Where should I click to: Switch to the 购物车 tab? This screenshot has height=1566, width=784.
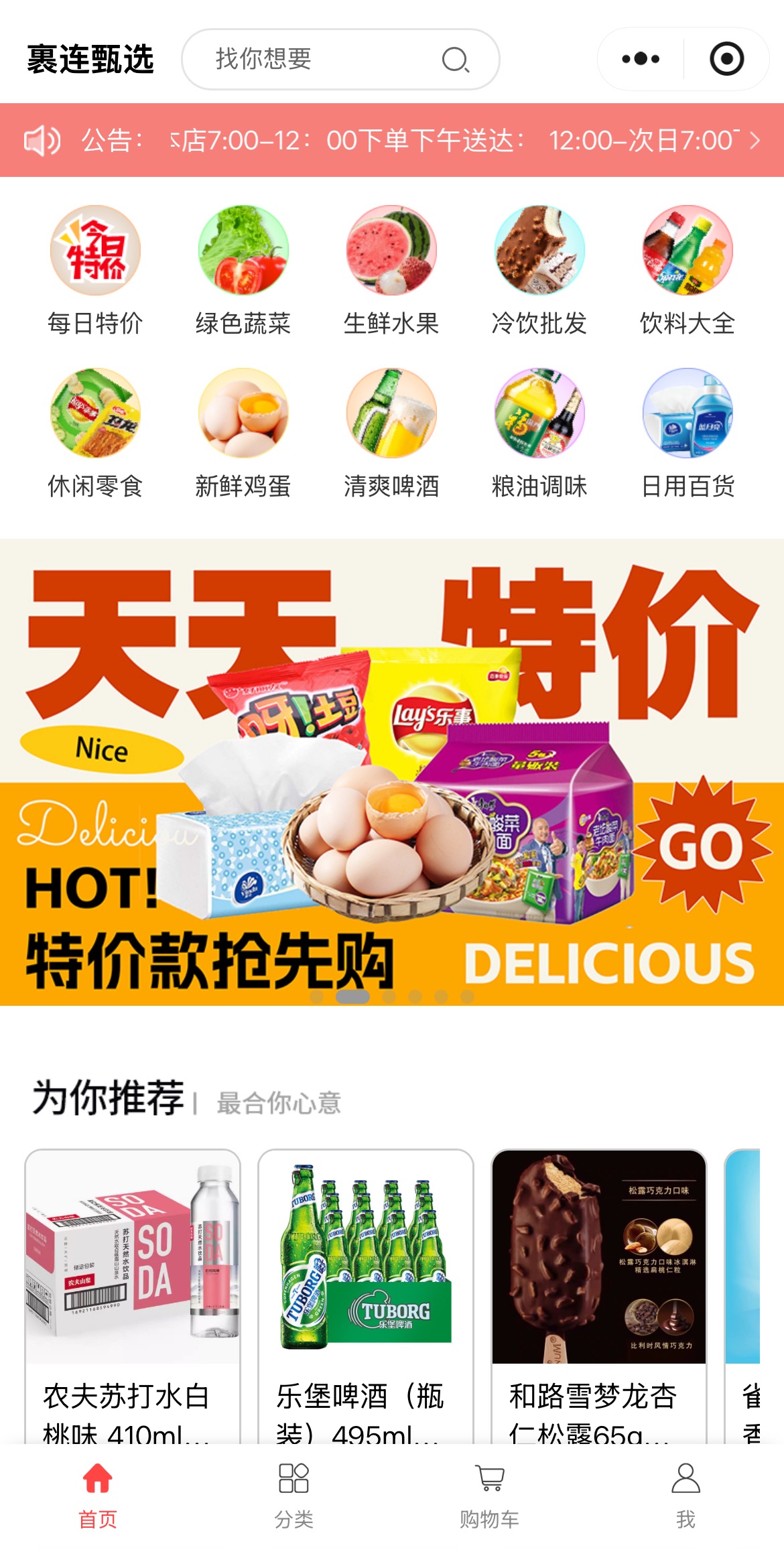(489, 1494)
